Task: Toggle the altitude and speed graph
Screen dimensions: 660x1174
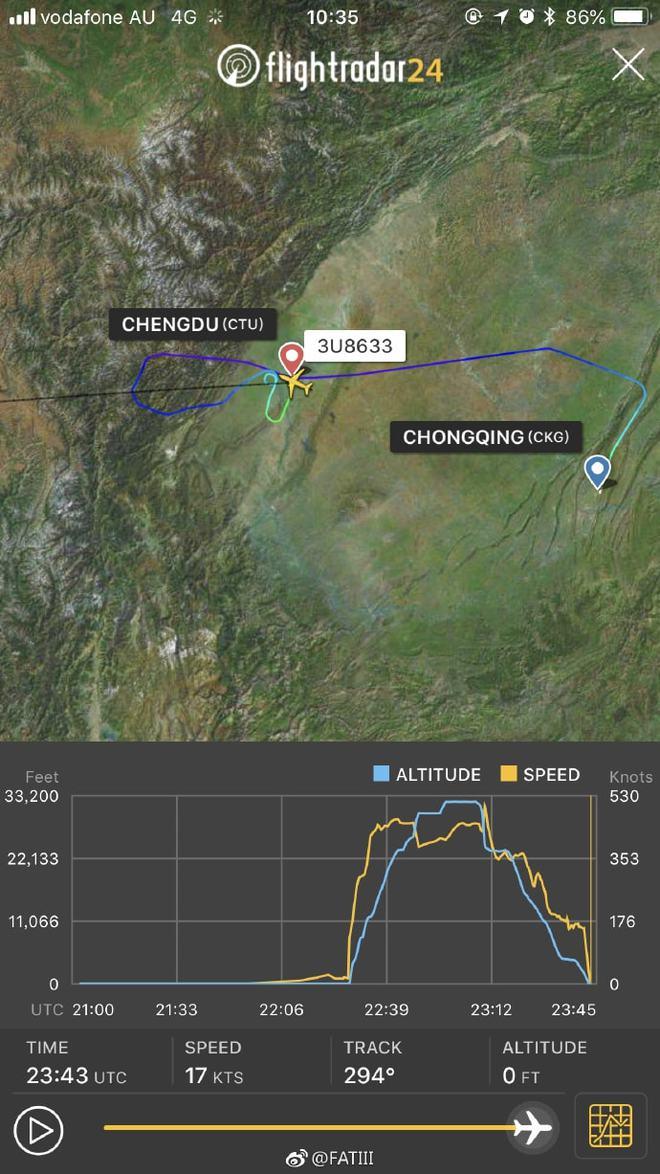Action: coord(610,1128)
